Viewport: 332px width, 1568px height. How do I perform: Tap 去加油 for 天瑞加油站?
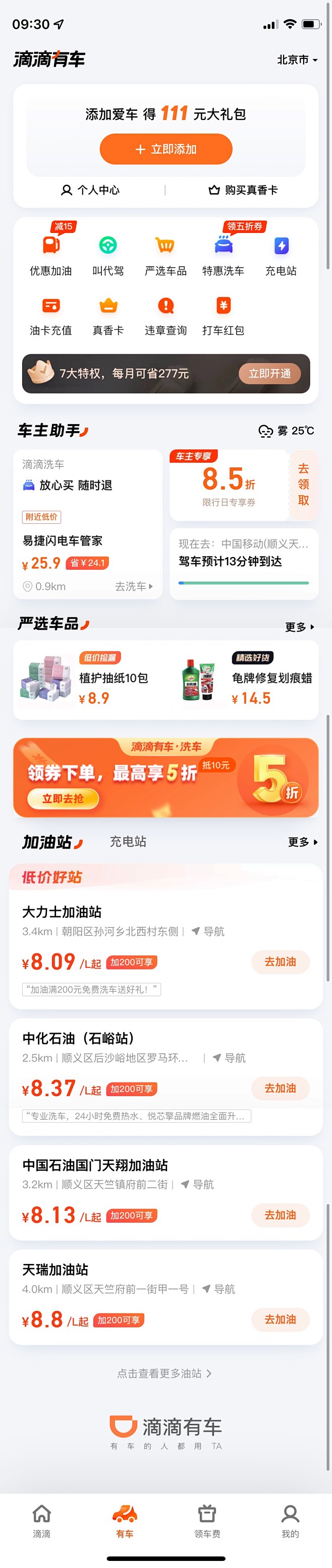coord(280,1319)
